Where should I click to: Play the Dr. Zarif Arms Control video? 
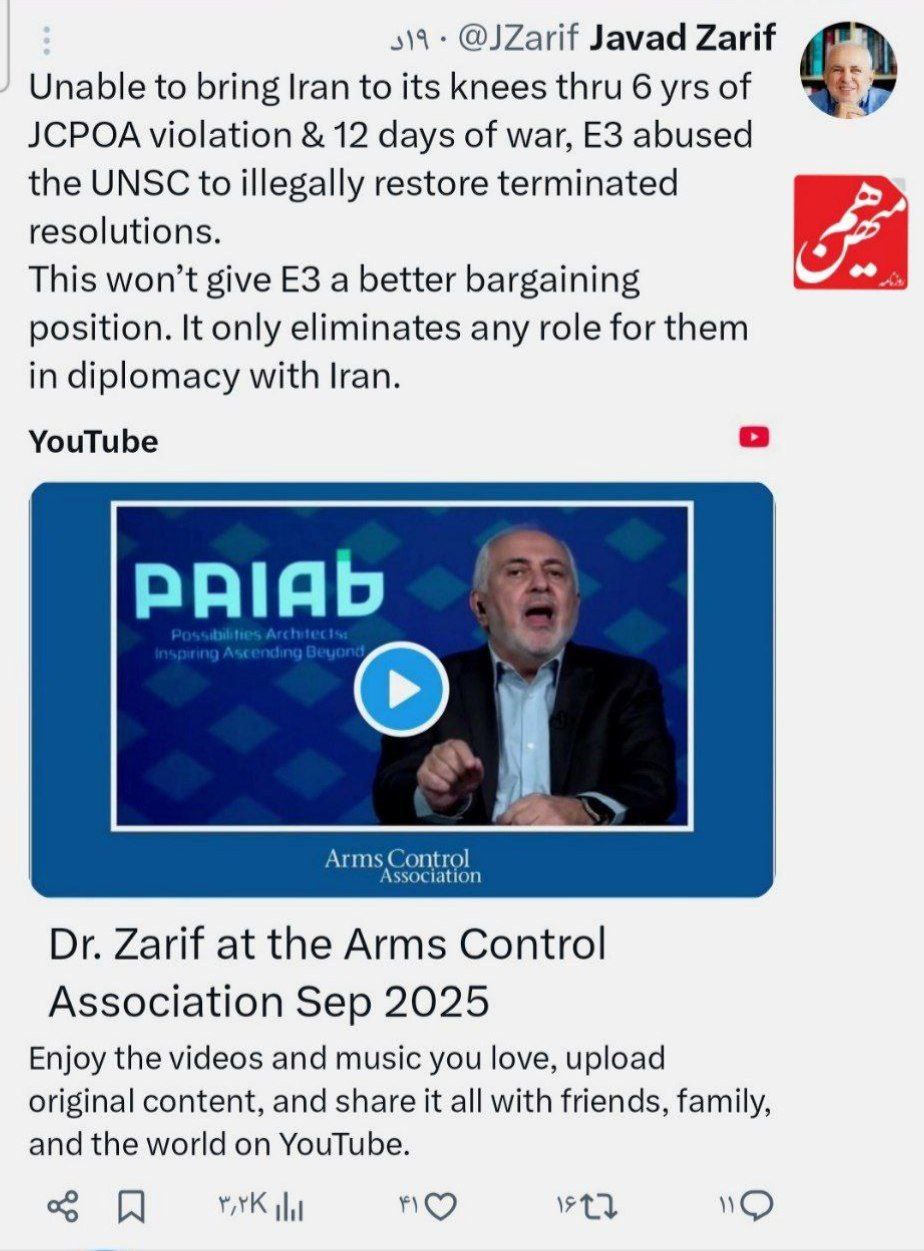pyautogui.click(x=401, y=689)
